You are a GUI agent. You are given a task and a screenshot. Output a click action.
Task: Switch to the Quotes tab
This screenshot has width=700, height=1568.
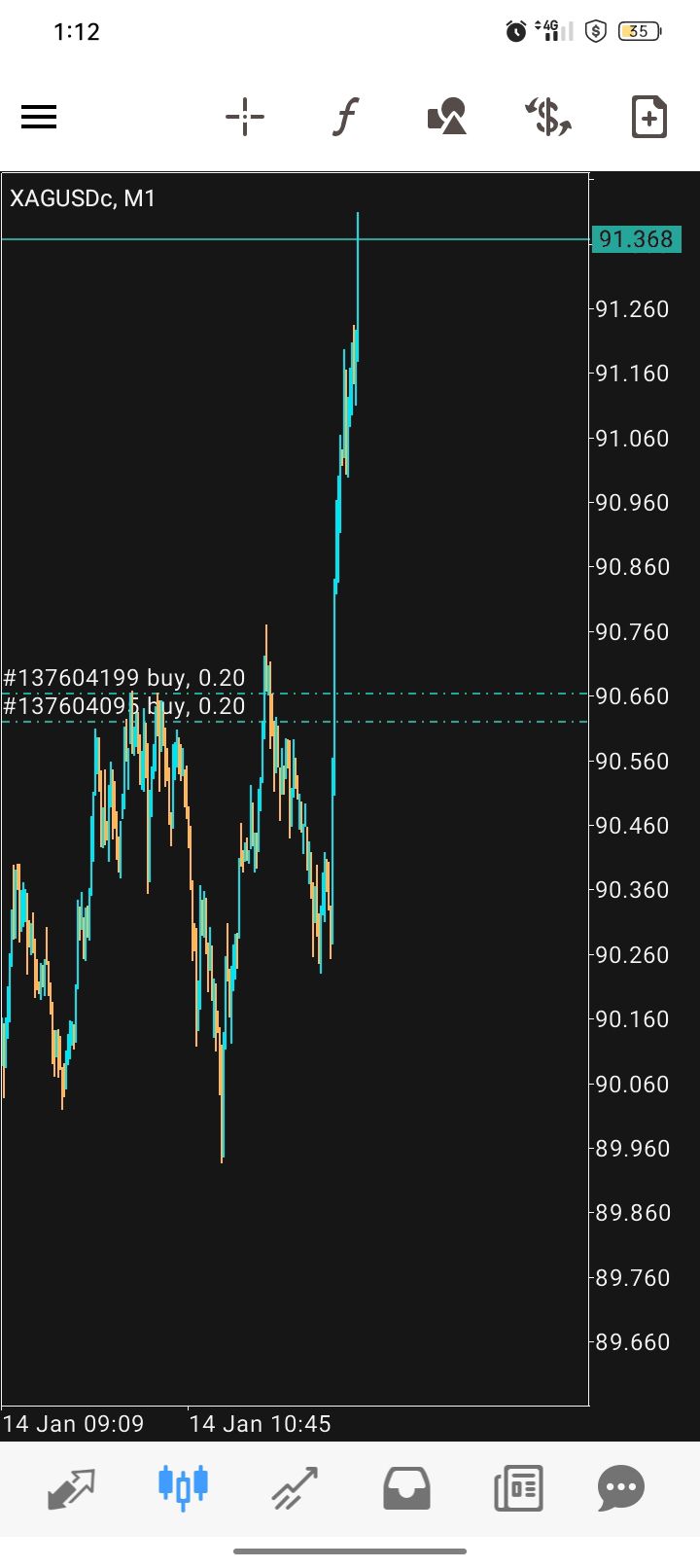pyautogui.click(x=72, y=1487)
